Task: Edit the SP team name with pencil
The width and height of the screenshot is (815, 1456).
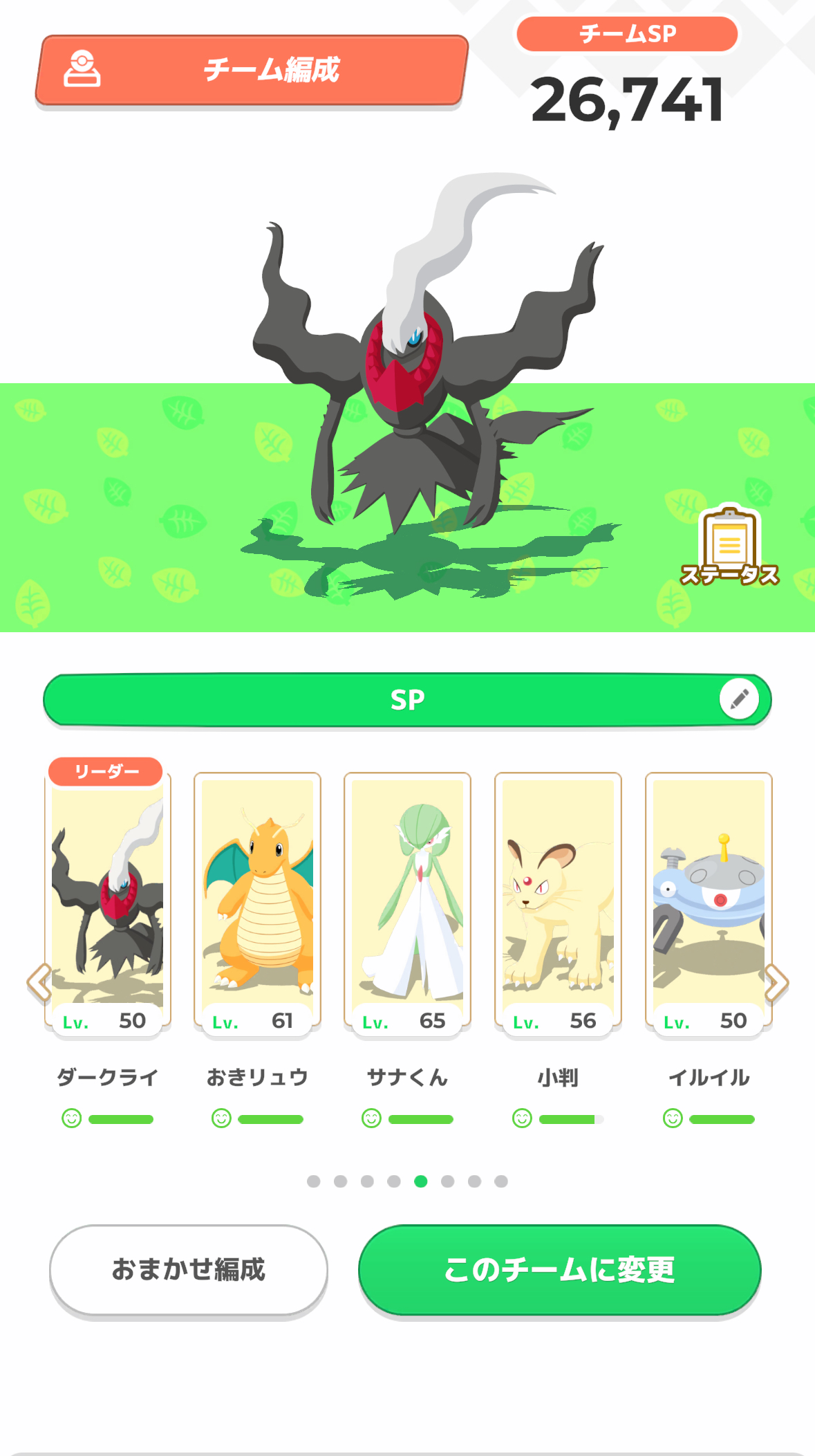Action: 739,699
